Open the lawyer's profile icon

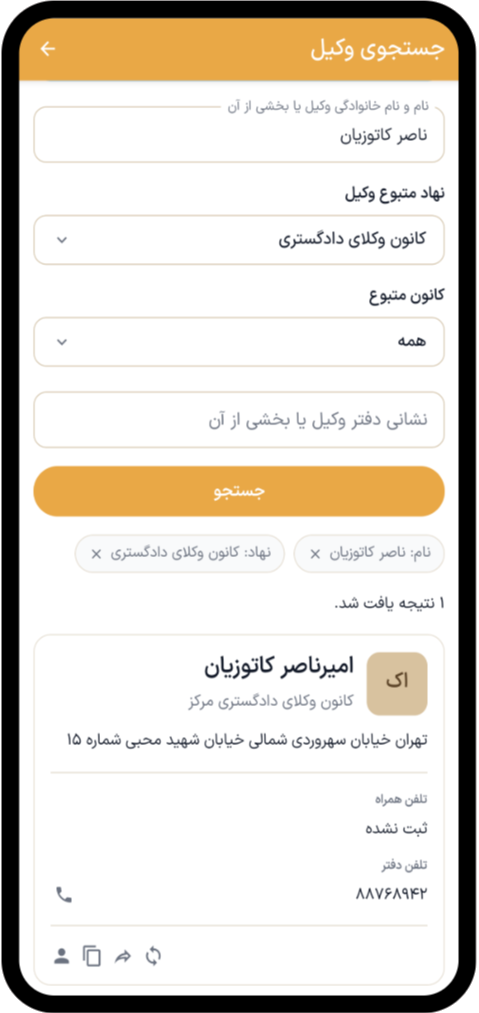61,956
